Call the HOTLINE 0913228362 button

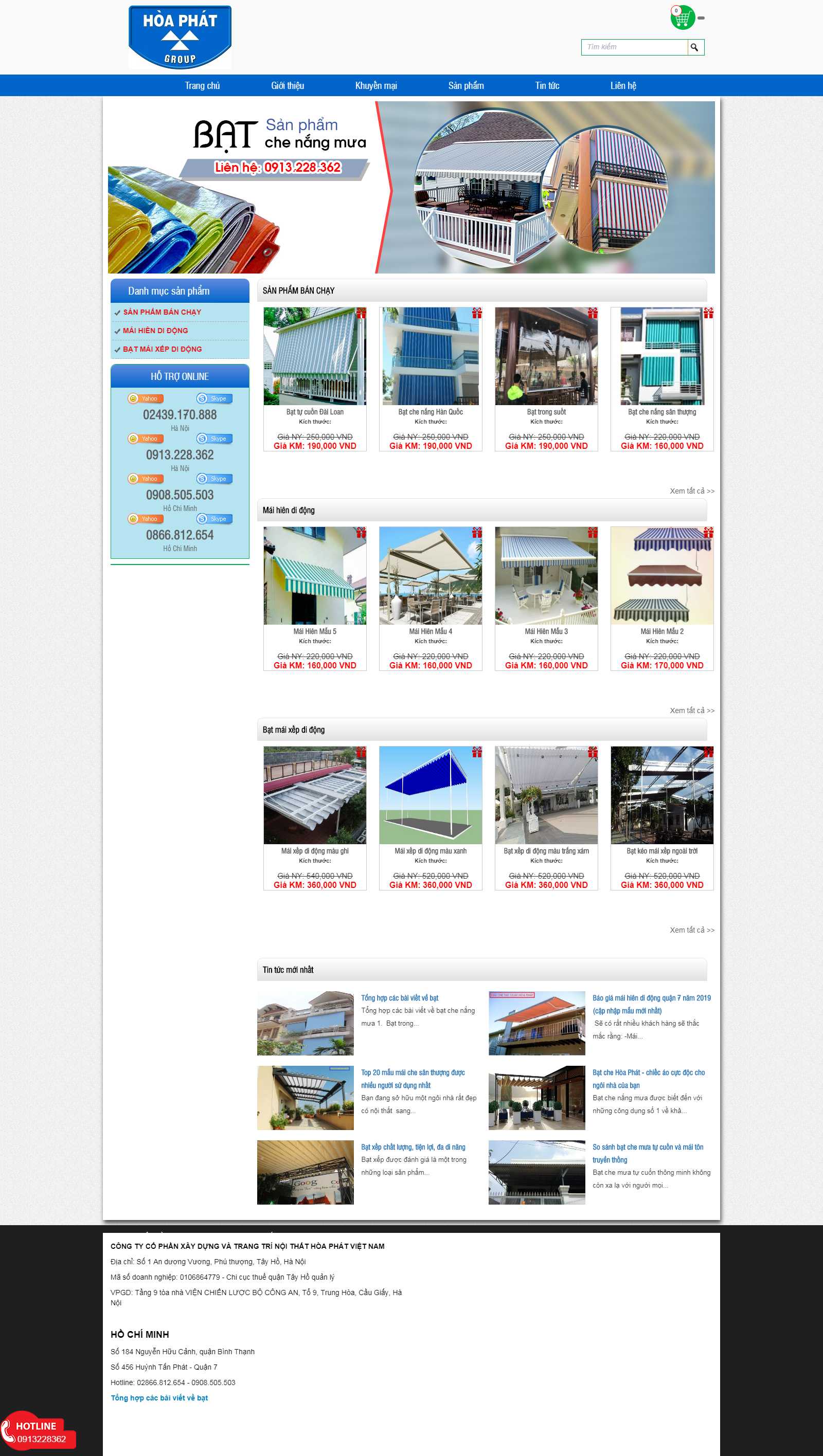click(x=39, y=1433)
